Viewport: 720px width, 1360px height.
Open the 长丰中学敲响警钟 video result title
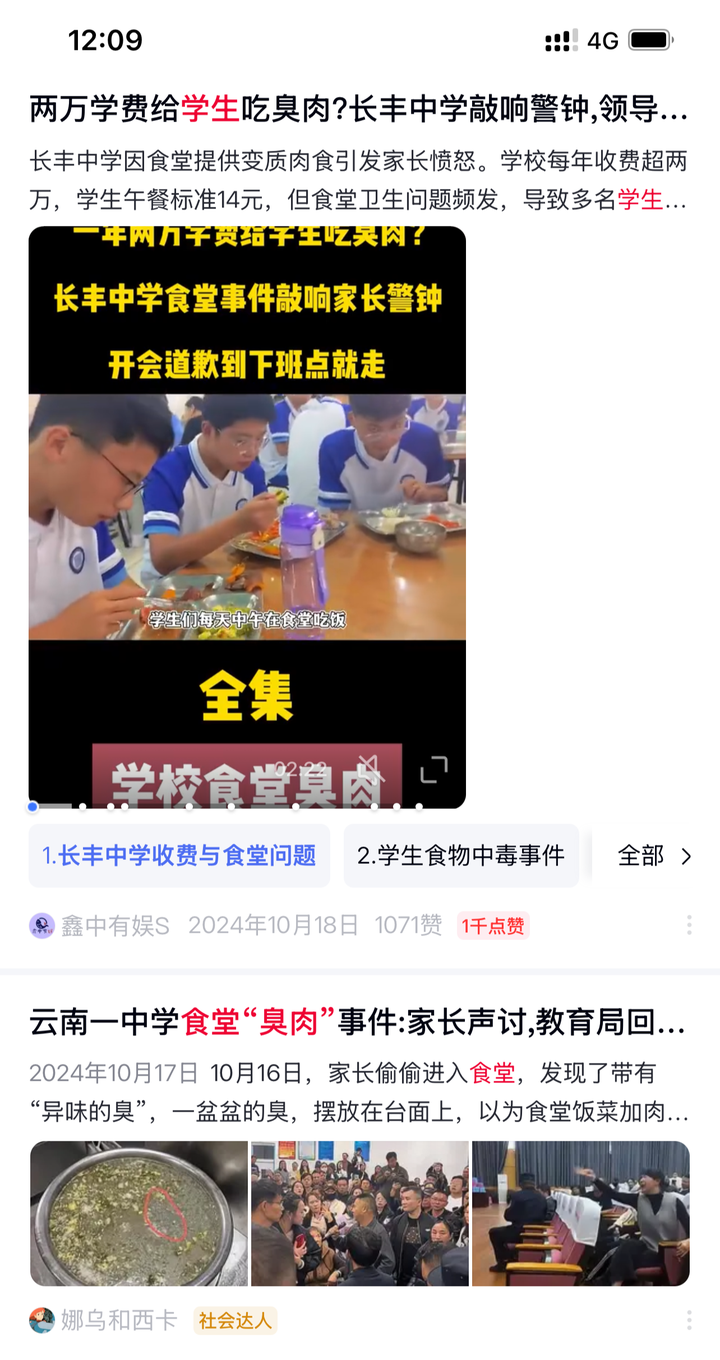(358, 109)
